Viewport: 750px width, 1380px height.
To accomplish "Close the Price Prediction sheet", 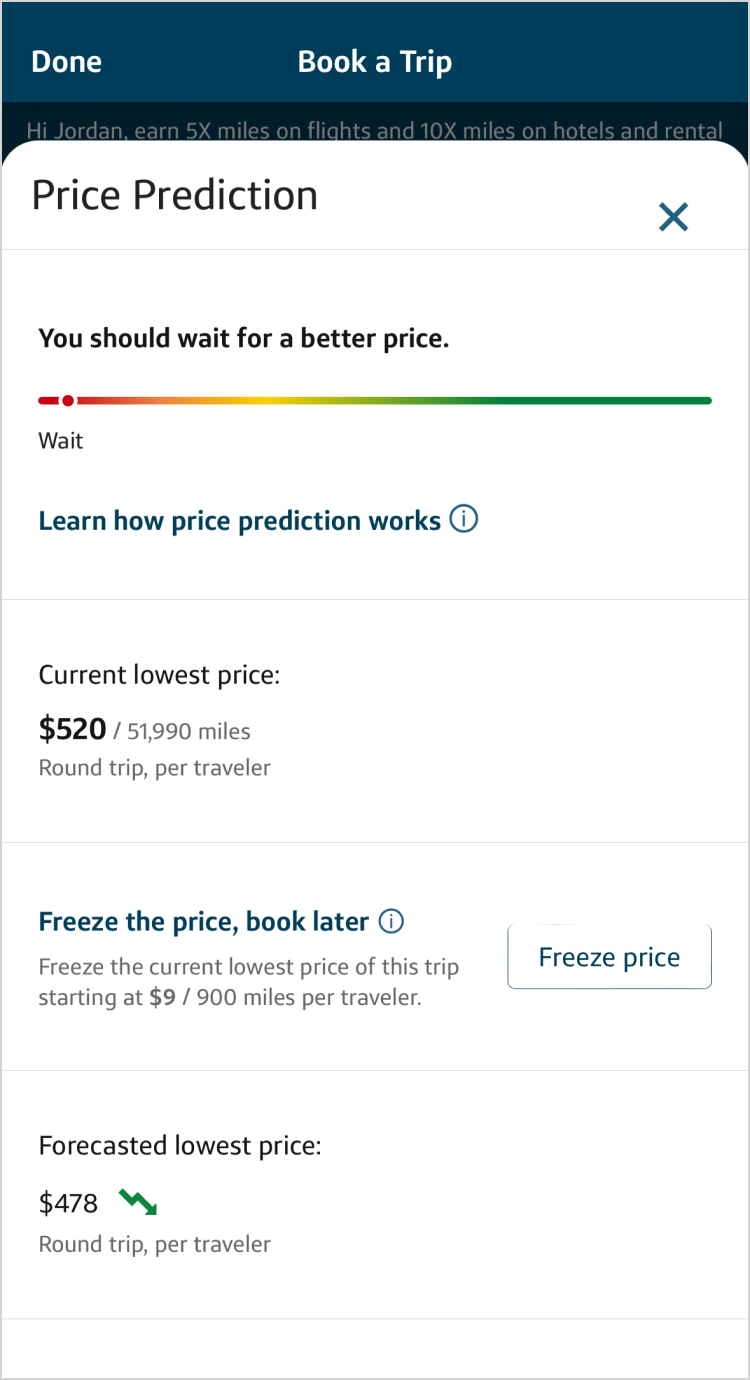I will (673, 217).
